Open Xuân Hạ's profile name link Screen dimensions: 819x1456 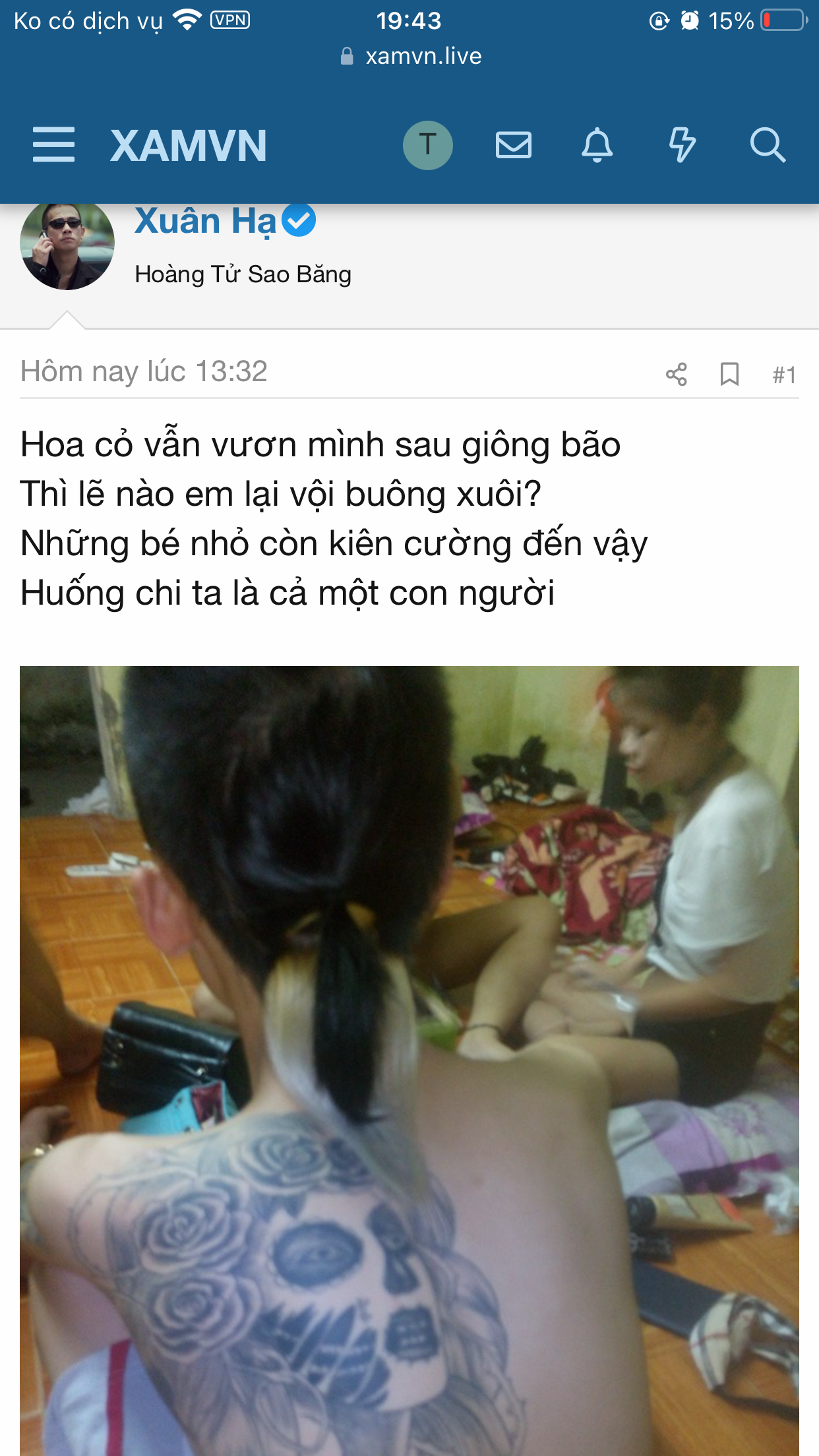(205, 222)
